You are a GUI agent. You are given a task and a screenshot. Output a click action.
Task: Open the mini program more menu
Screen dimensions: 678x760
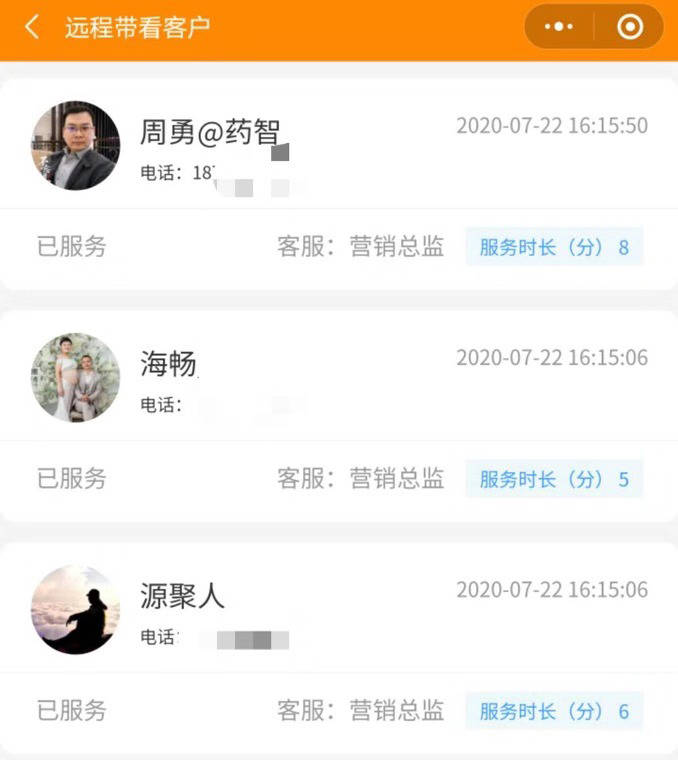tap(558, 27)
